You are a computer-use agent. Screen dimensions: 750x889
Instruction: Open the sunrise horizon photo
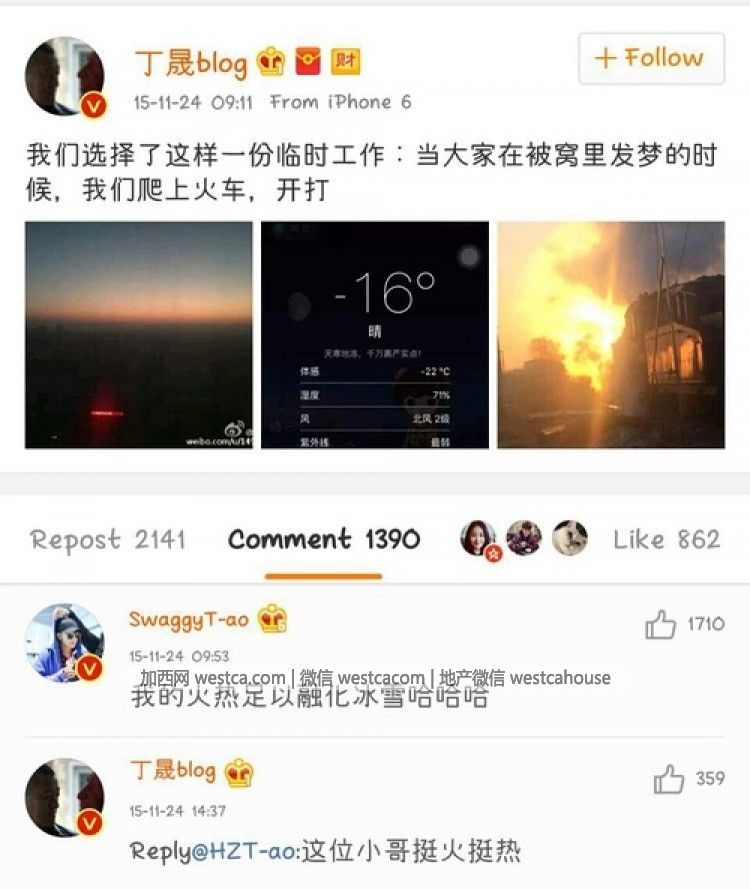point(139,335)
